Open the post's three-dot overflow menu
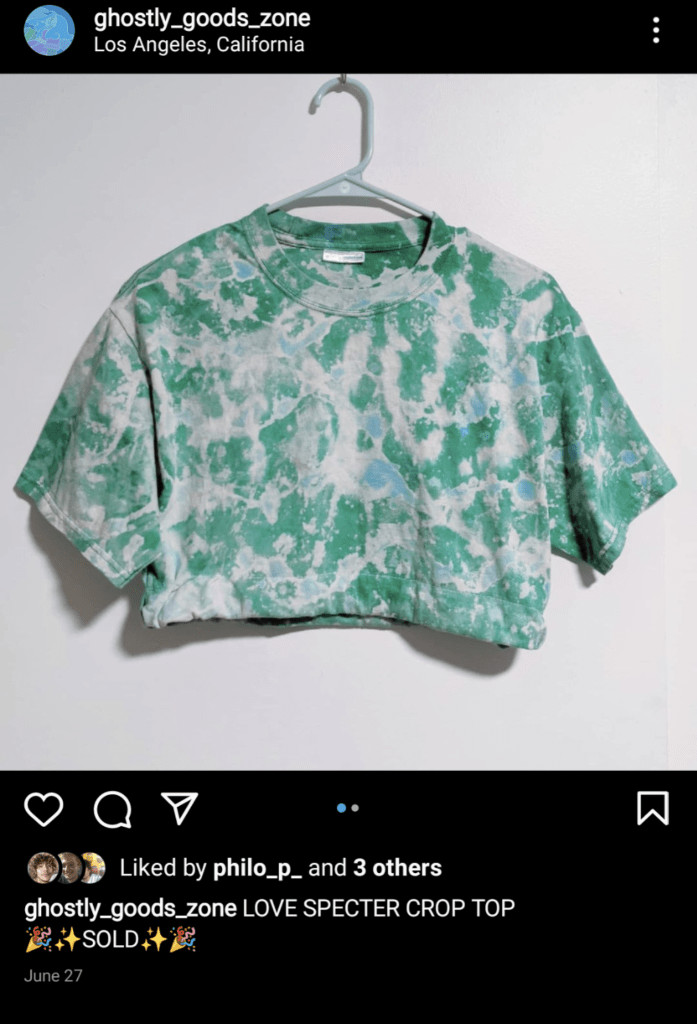Screen dimensions: 697x1024 tap(656, 30)
